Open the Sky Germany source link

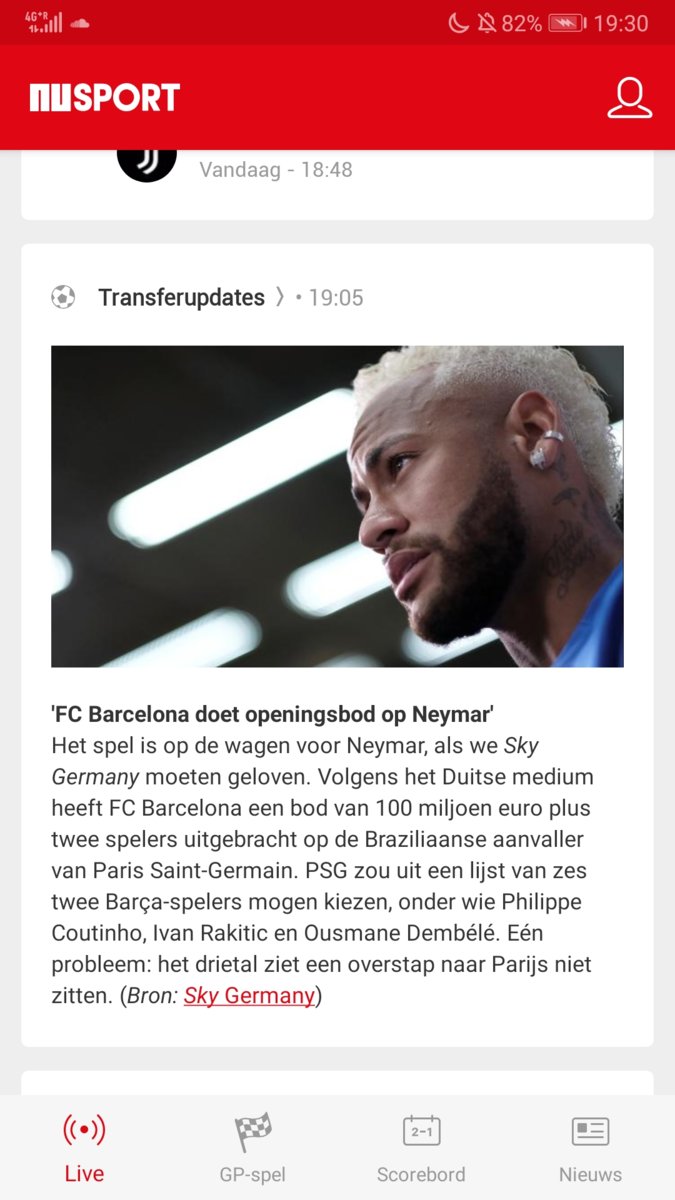pyautogui.click(x=249, y=996)
